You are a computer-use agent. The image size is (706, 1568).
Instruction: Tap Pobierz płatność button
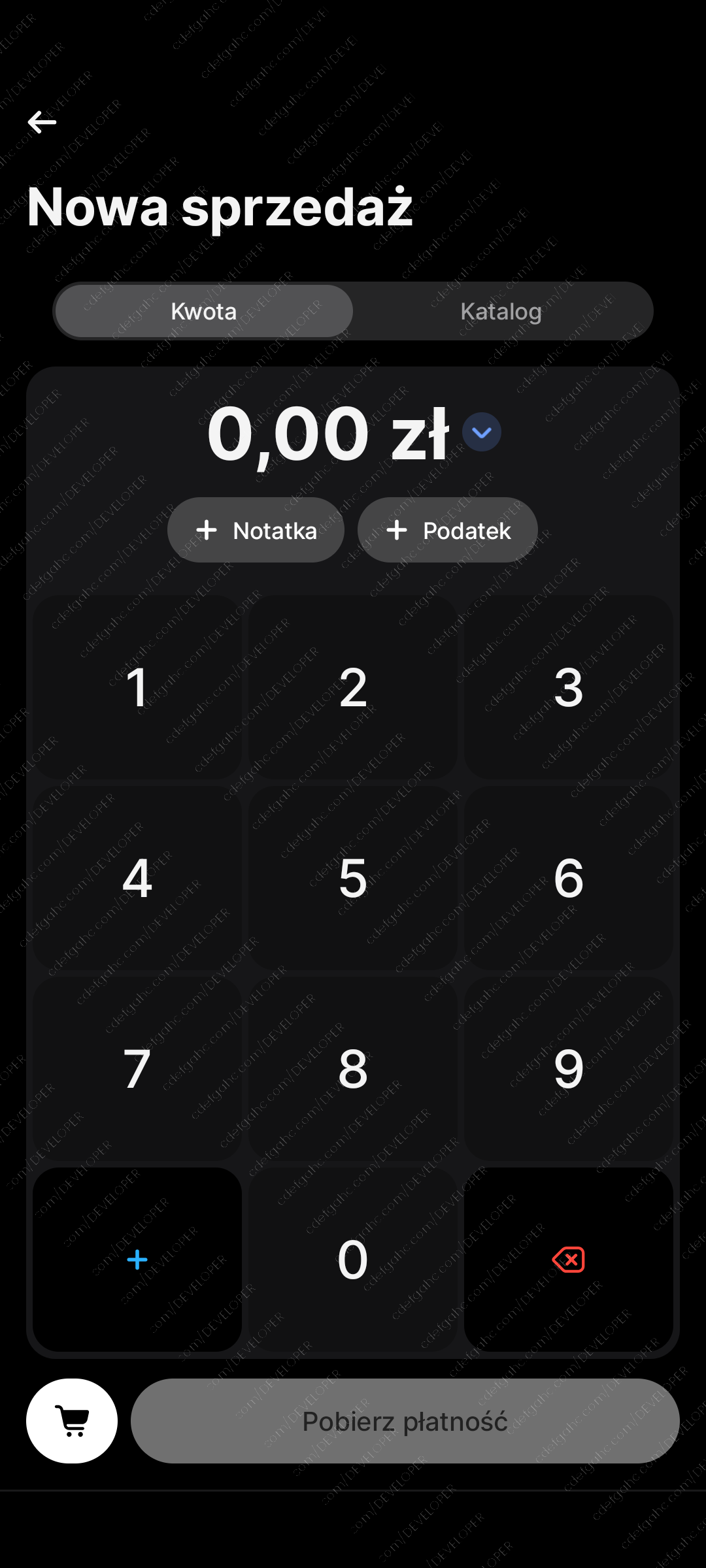click(405, 1421)
